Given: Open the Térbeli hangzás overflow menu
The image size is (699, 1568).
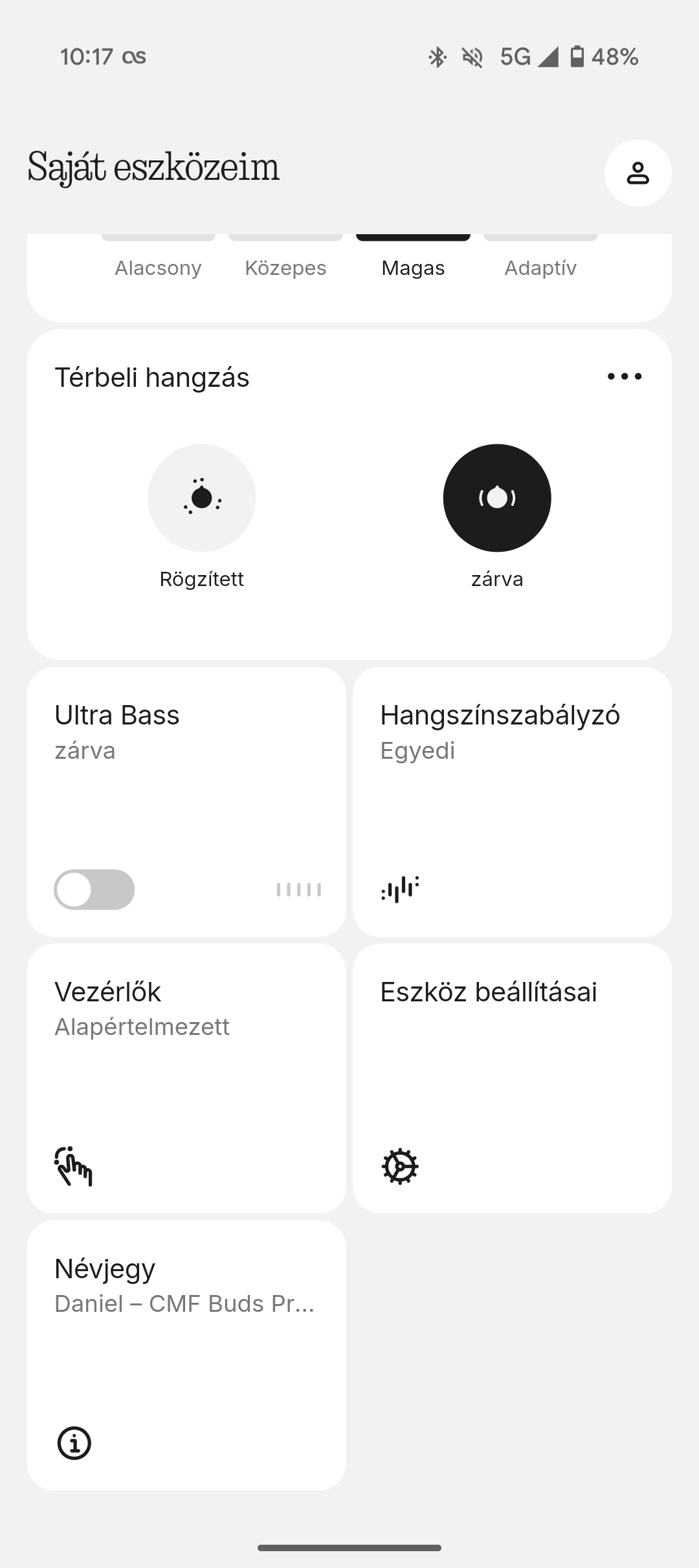Looking at the screenshot, I should coord(625,376).
